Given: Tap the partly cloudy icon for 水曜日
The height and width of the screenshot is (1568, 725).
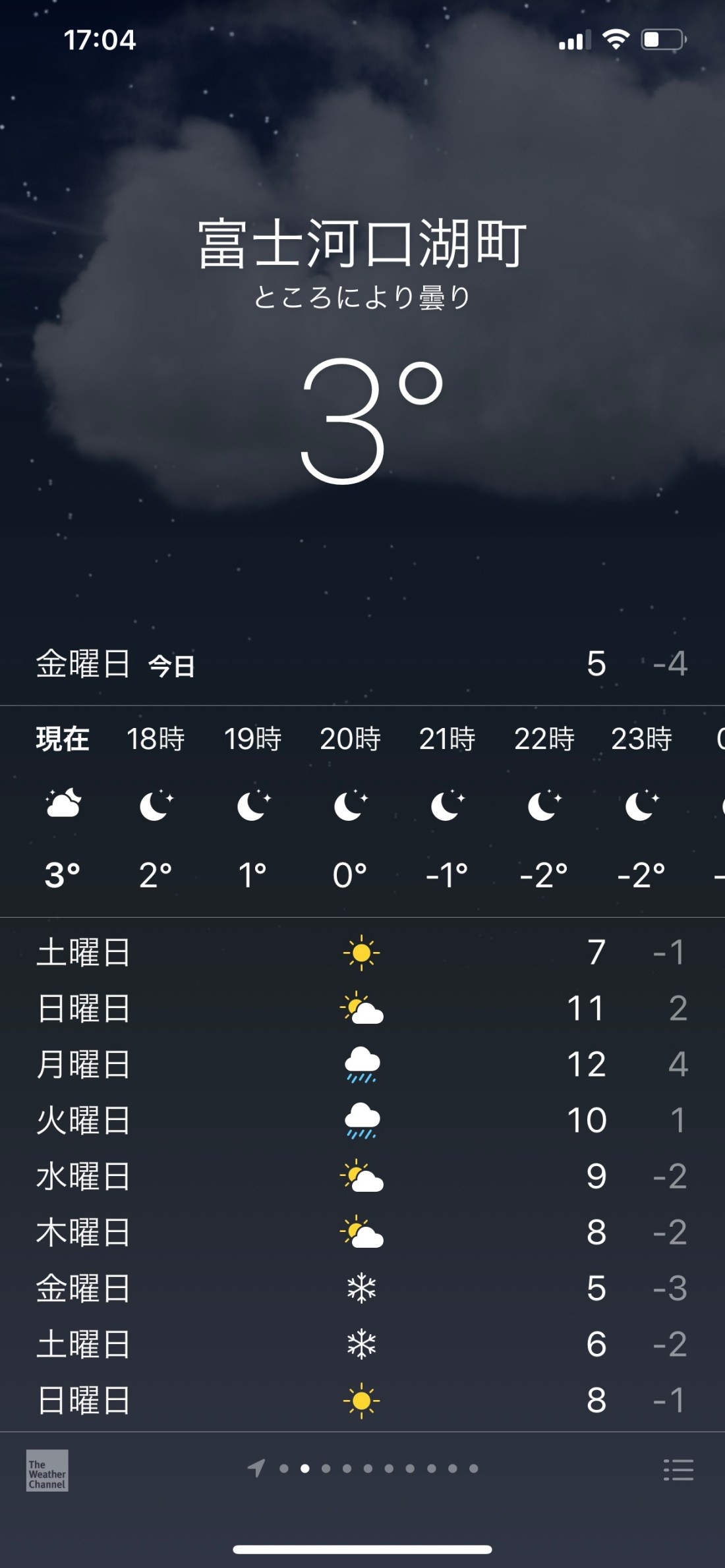Looking at the screenshot, I should [361, 1174].
